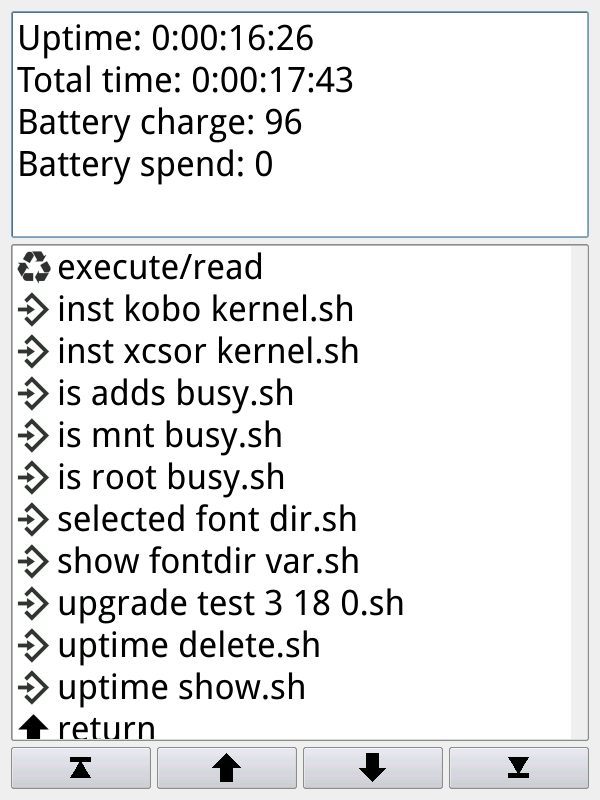Jump to top of the list
Image resolution: width=600 pixels, height=800 pixels.
tap(81, 768)
